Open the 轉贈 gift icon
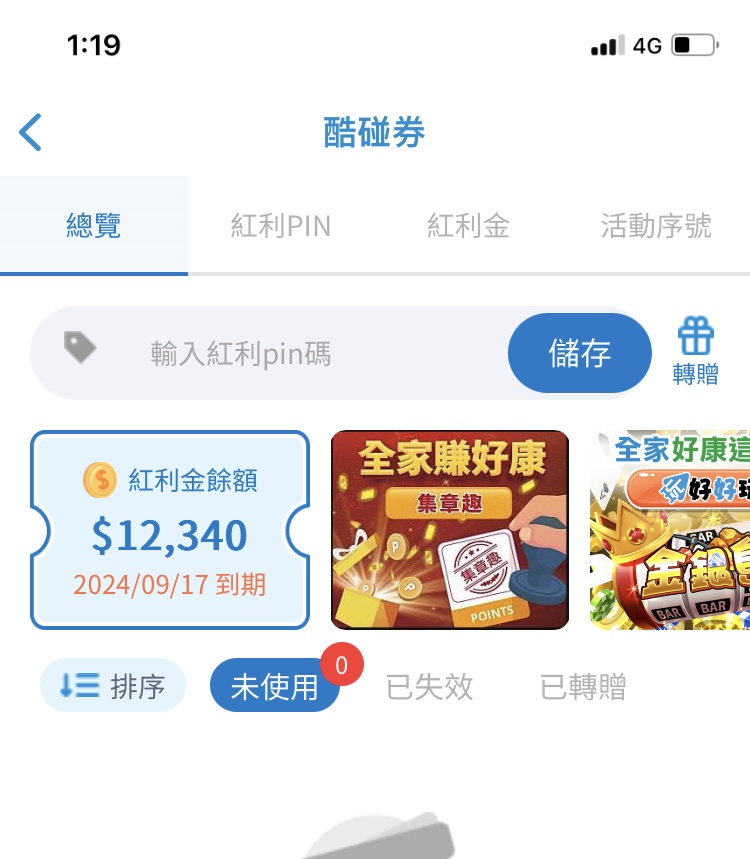This screenshot has height=859, width=750. [x=695, y=352]
